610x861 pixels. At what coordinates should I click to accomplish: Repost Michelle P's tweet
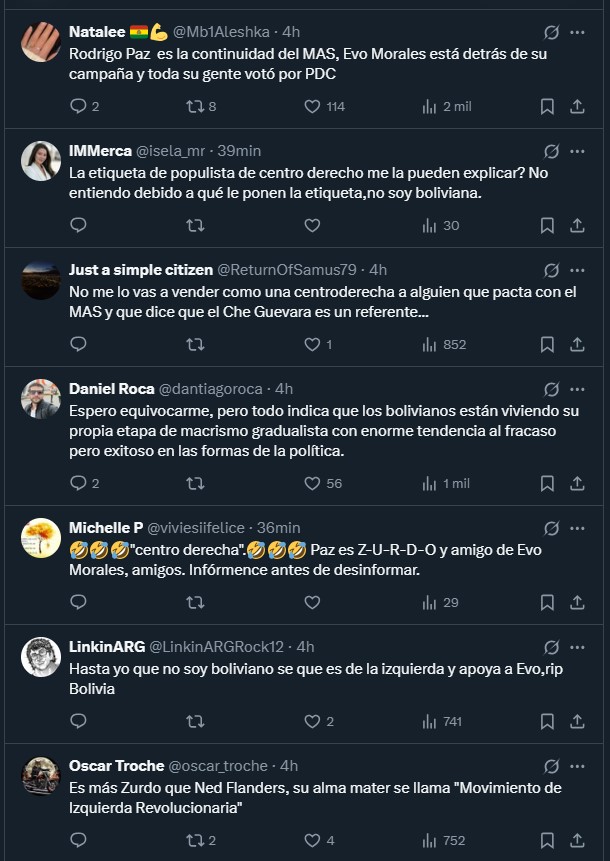pyautogui.click(x=196, y=602)
